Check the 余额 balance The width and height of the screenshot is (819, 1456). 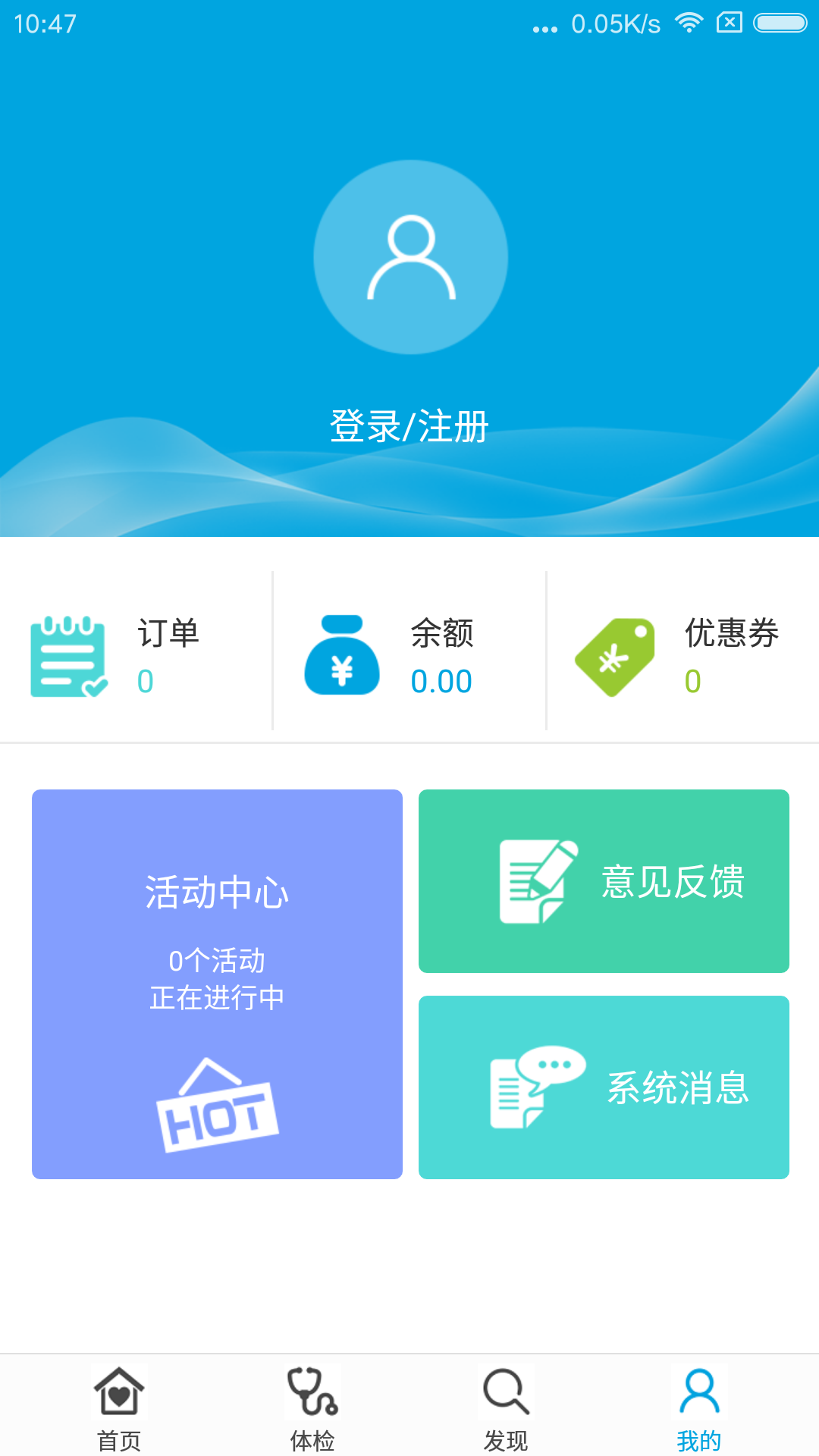point(409,655)
